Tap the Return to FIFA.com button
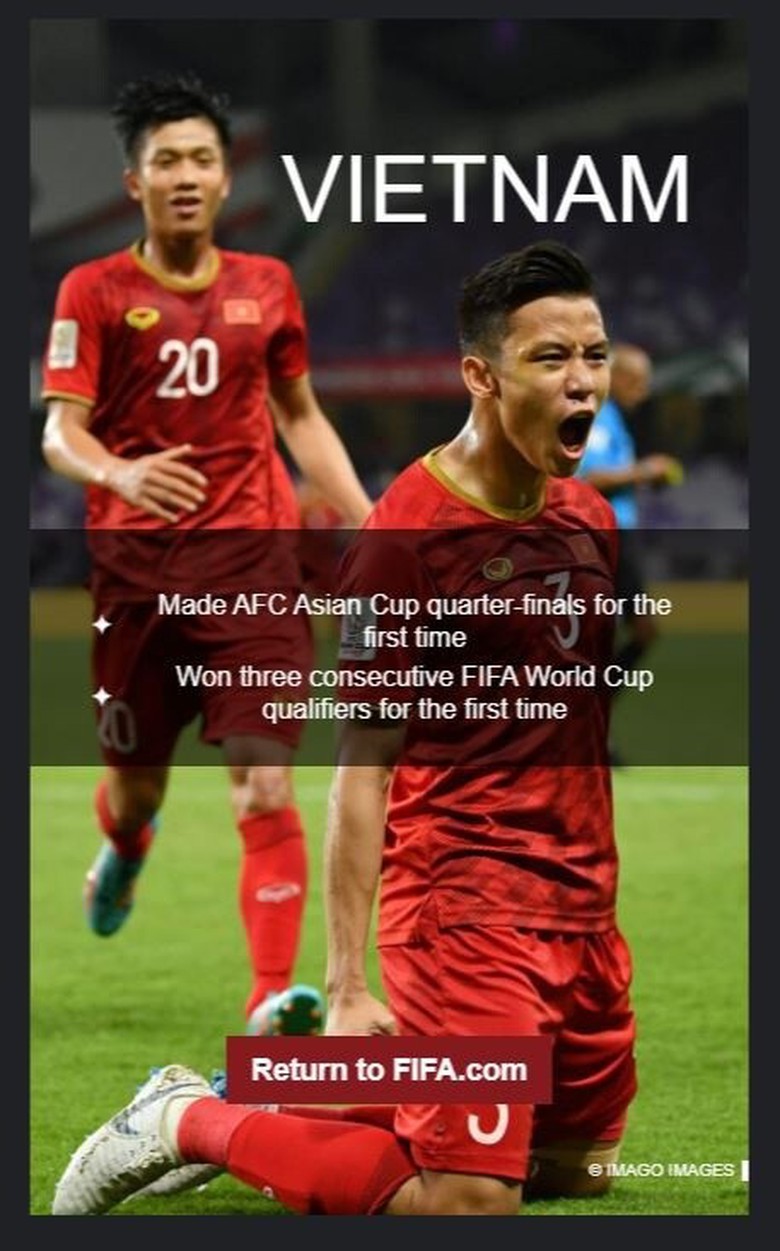Image resolution: width=780 pixels, height=1251 pixels. [389, 1069]
